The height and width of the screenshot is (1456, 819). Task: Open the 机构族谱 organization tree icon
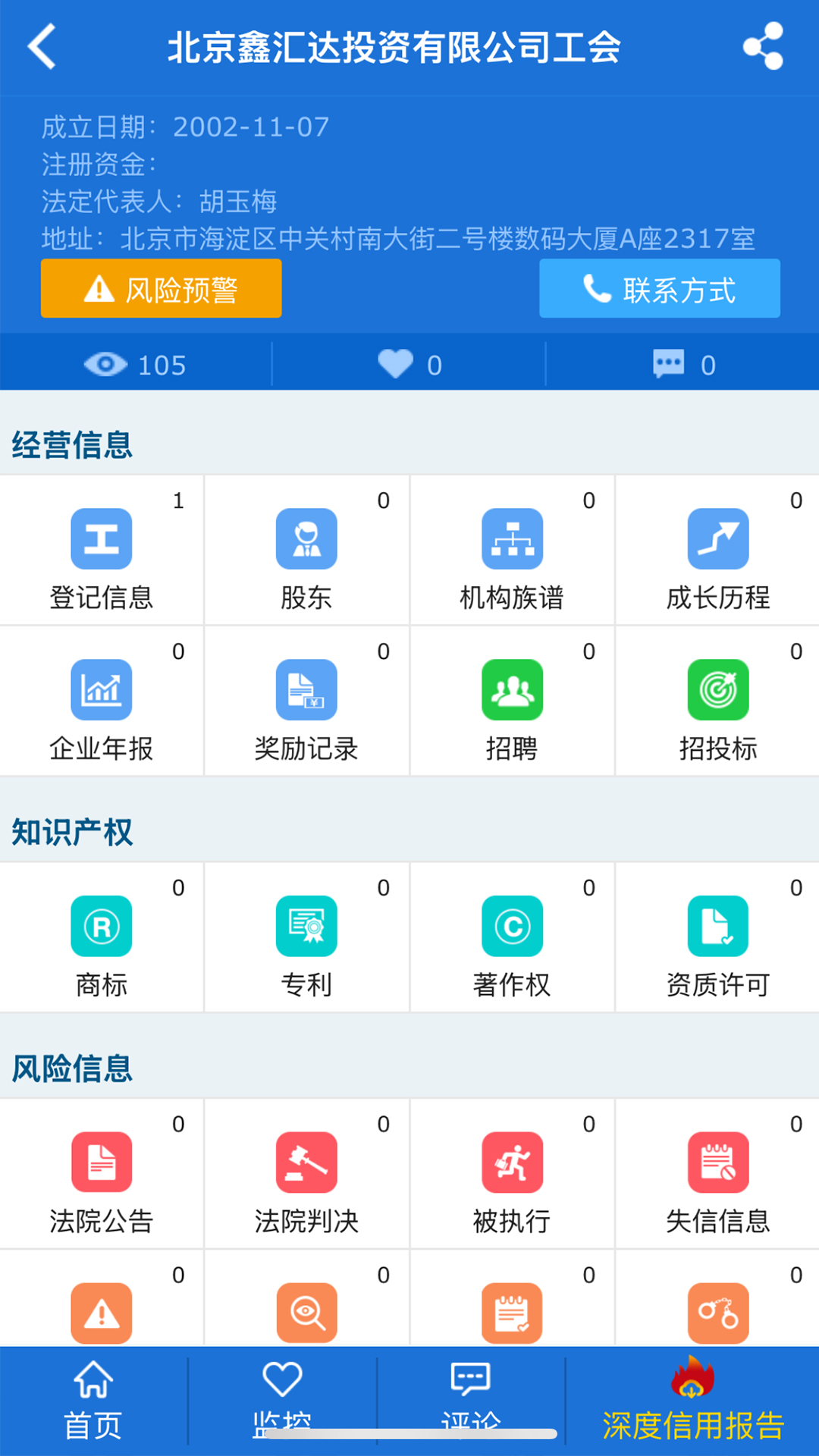coord(512,538)
